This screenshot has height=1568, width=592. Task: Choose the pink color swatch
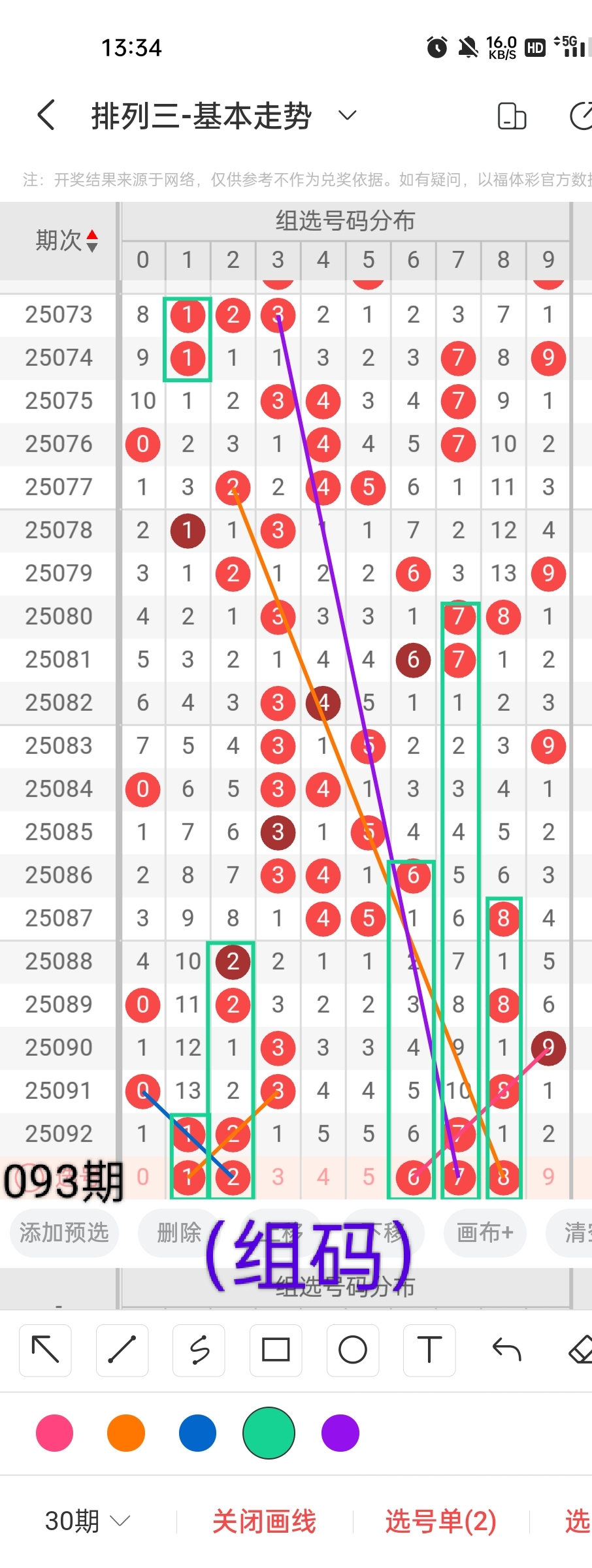(55, 1433)
